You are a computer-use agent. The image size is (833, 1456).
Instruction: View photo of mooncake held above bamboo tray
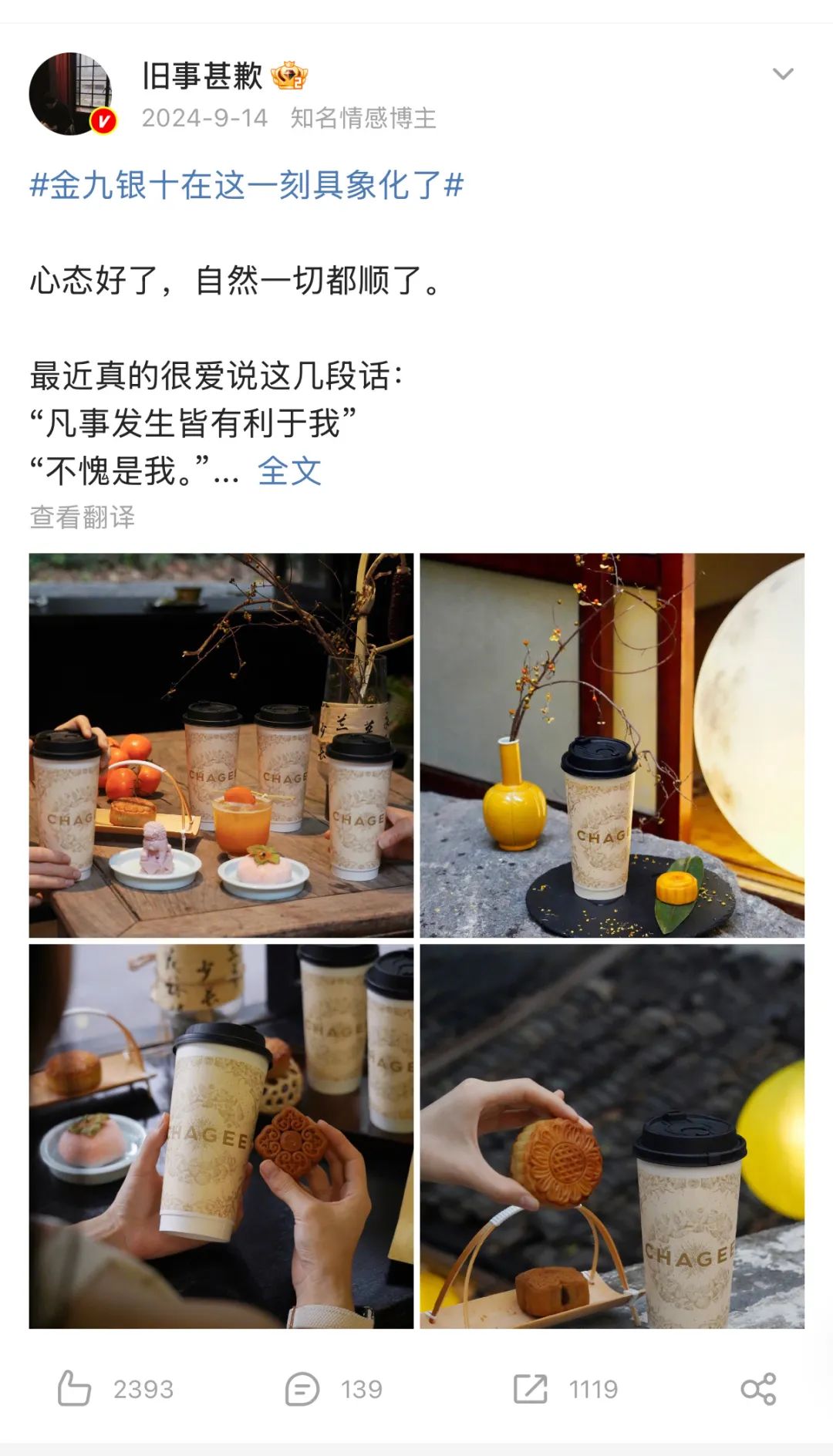[x=612, y=1136]
